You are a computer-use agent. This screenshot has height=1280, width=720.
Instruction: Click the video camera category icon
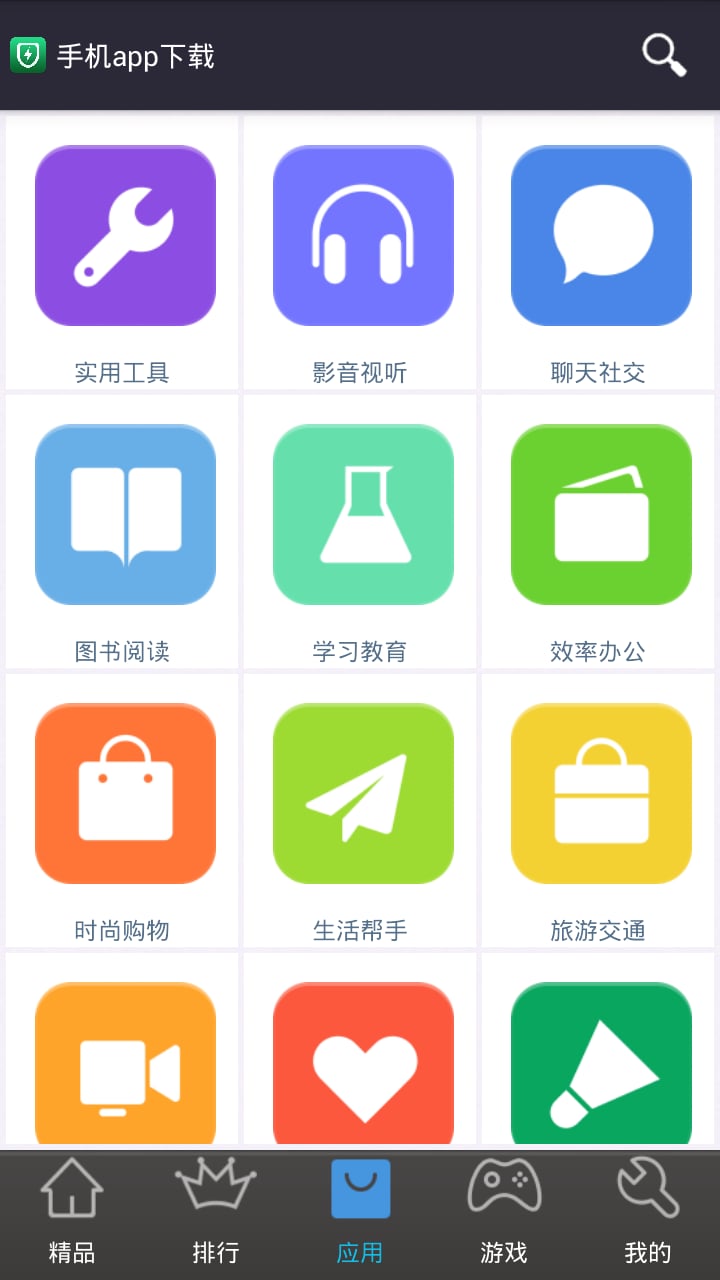click(124, 1063)
